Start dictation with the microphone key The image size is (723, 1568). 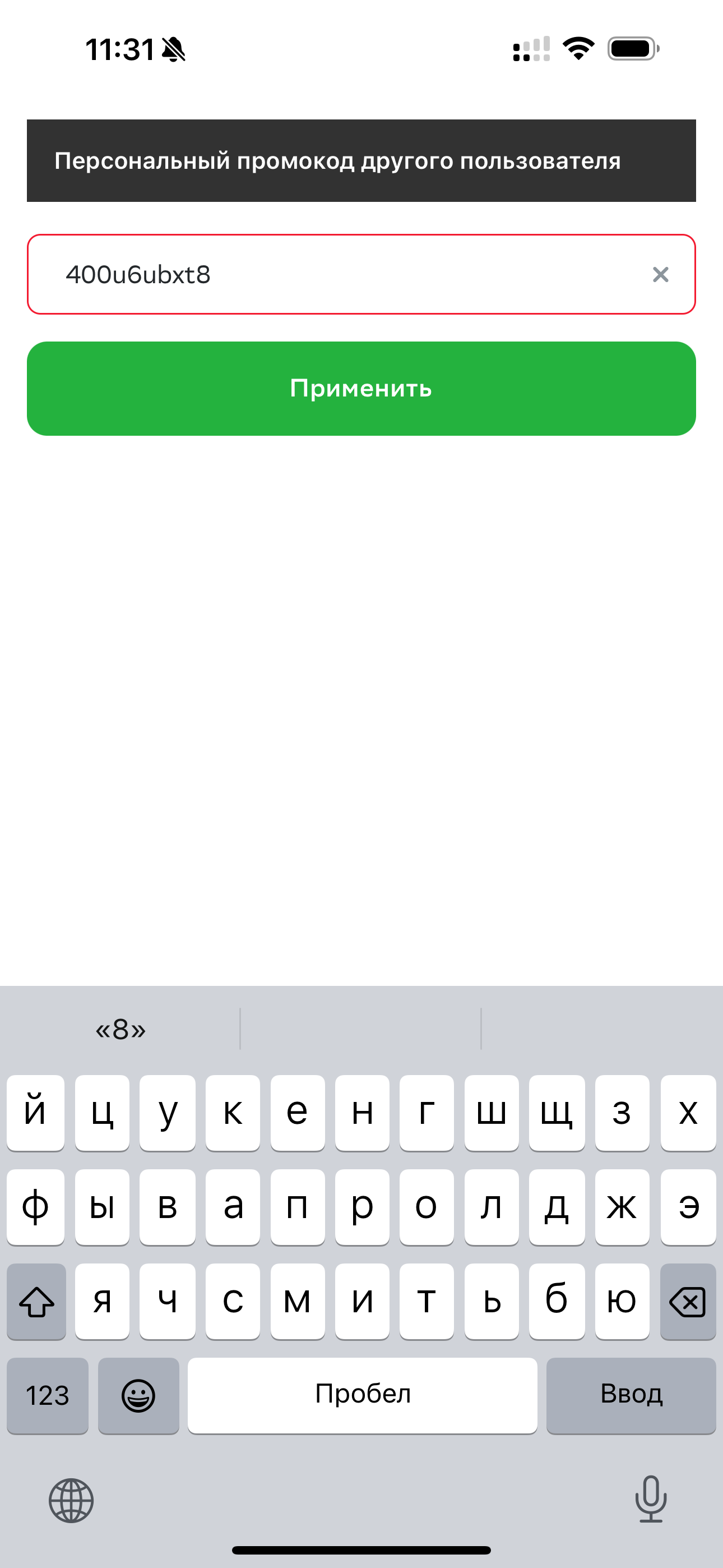tap(651, 1499)
